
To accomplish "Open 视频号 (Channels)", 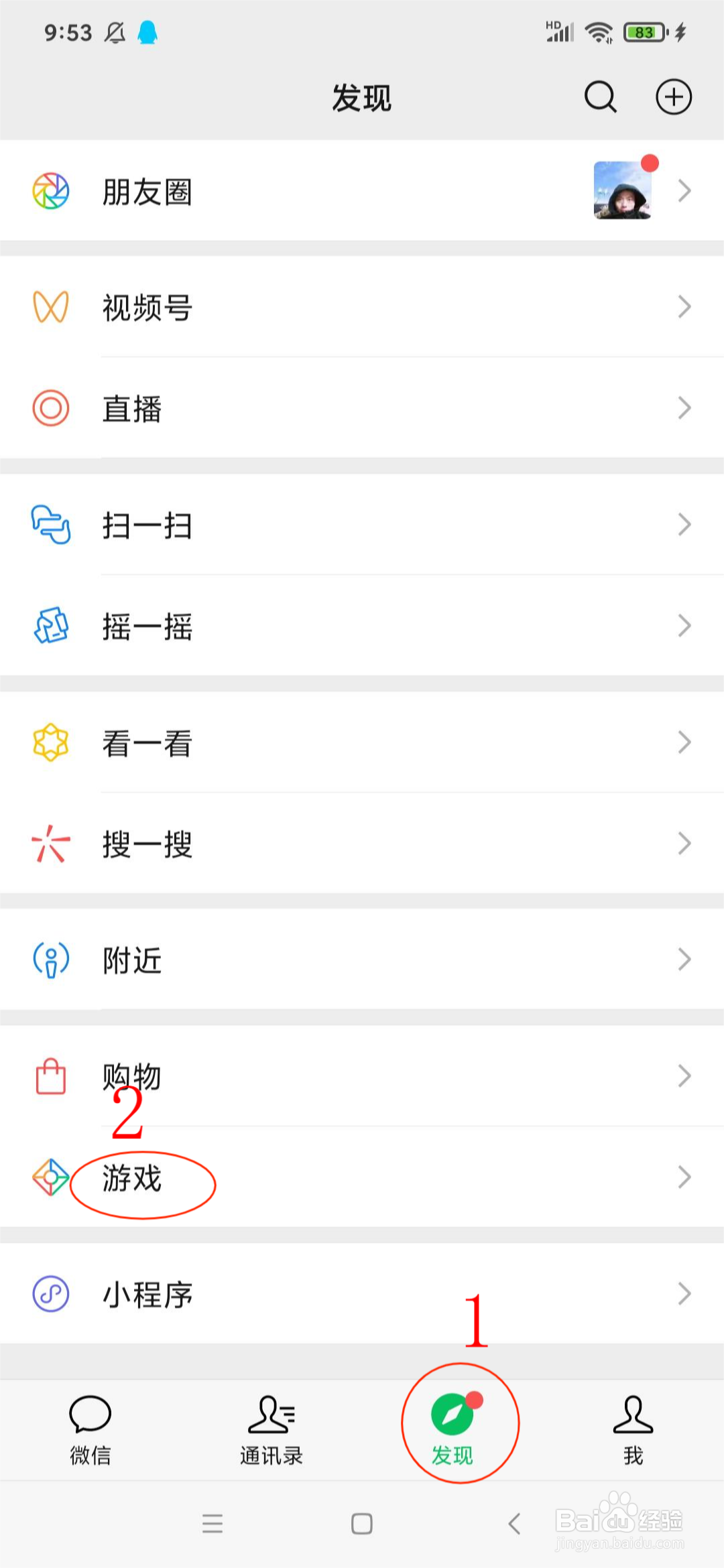I will click(147, 308).
